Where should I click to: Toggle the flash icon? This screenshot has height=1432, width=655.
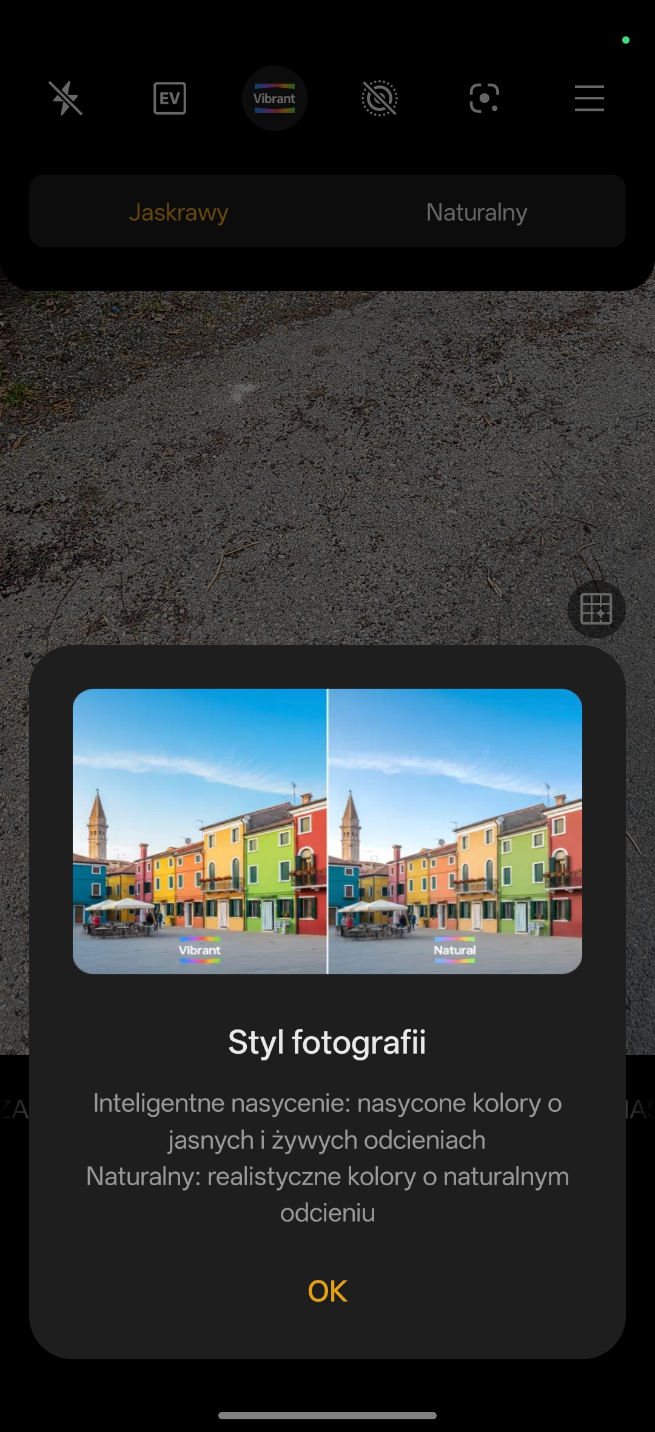coord(66,98)
